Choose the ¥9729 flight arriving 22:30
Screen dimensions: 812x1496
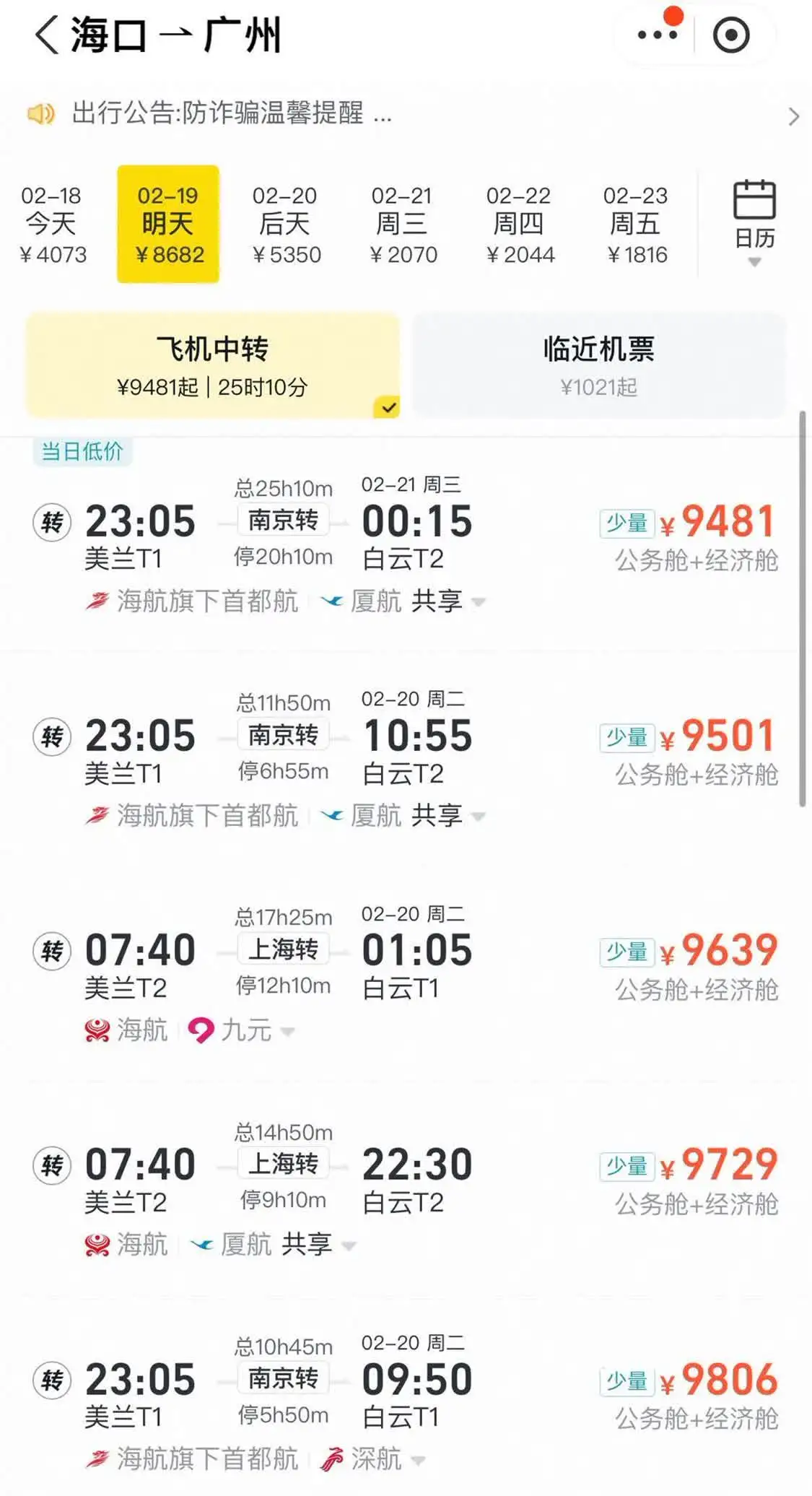pyautogui.click(x=406, y=1180)
